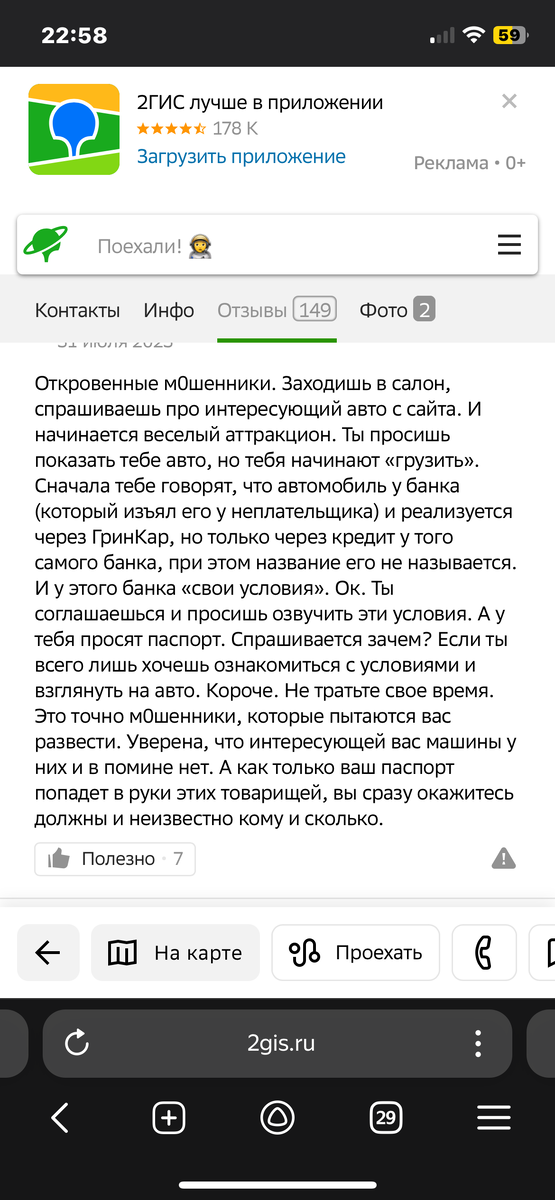The height and width of the screenshot is (1200, 555).
Task: Tap «Проехать» to build a route
Action: (355, 953)
